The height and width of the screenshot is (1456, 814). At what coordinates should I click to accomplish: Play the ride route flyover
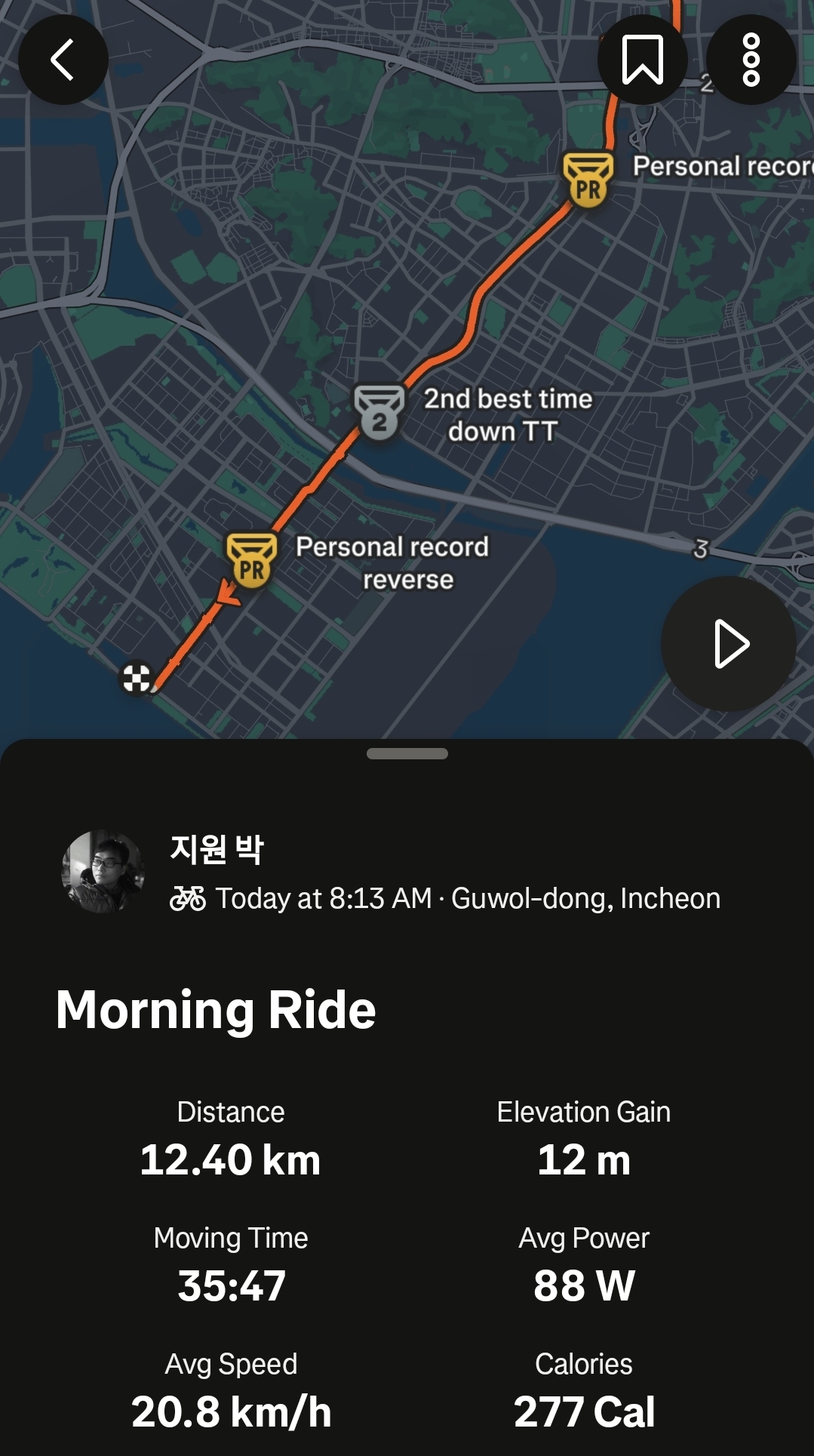[x=728, y=644]
